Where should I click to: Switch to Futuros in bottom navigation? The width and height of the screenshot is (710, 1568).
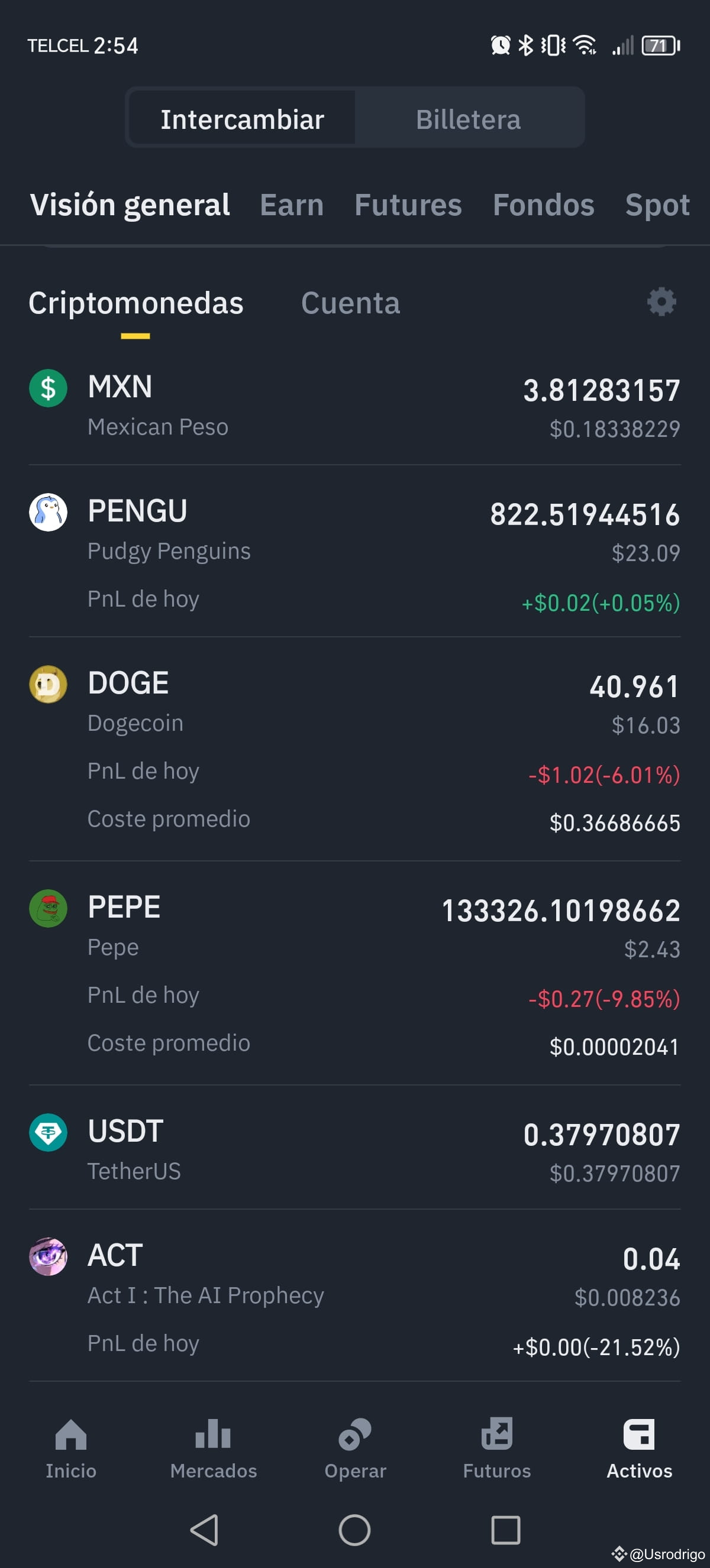click(x=497, y=1450)
